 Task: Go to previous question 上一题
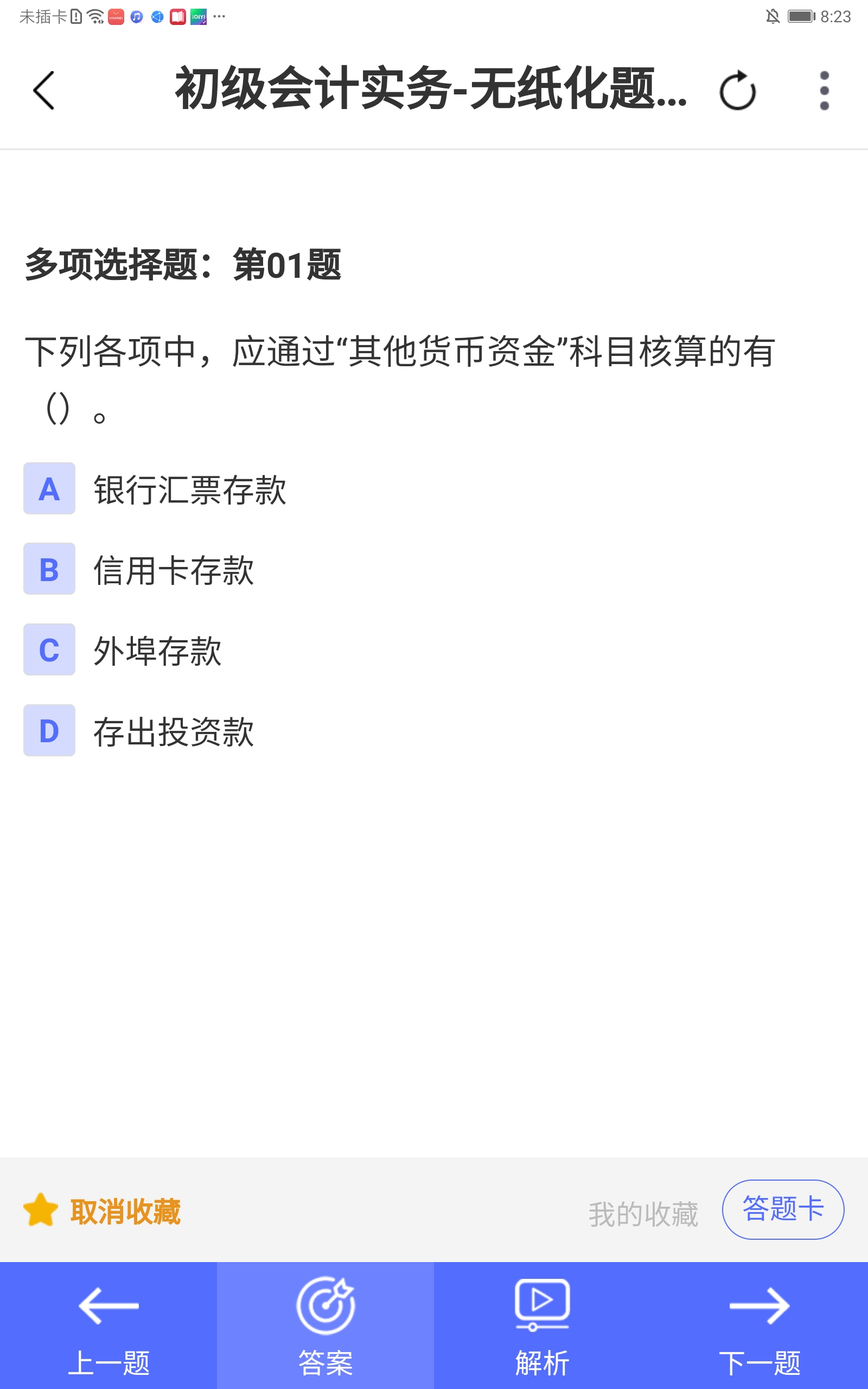pos(108,1326)
